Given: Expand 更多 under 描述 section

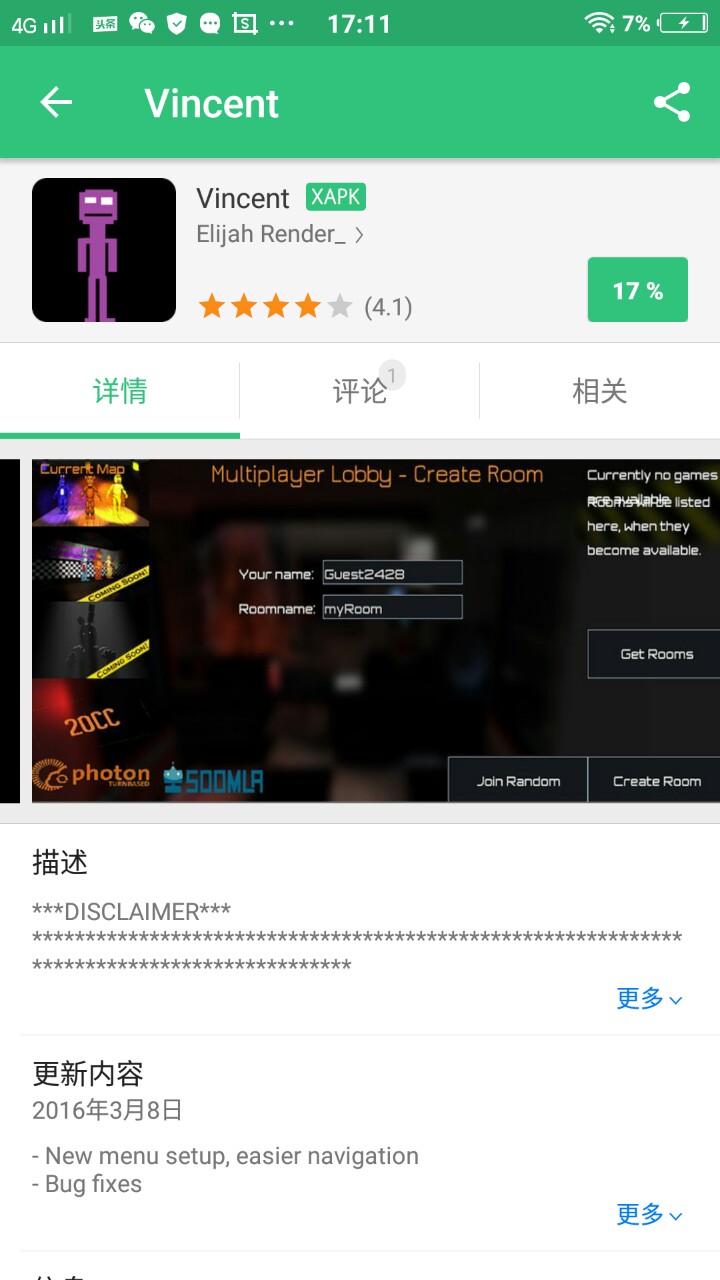Looking at the screenshot, I should click(649, 998).
